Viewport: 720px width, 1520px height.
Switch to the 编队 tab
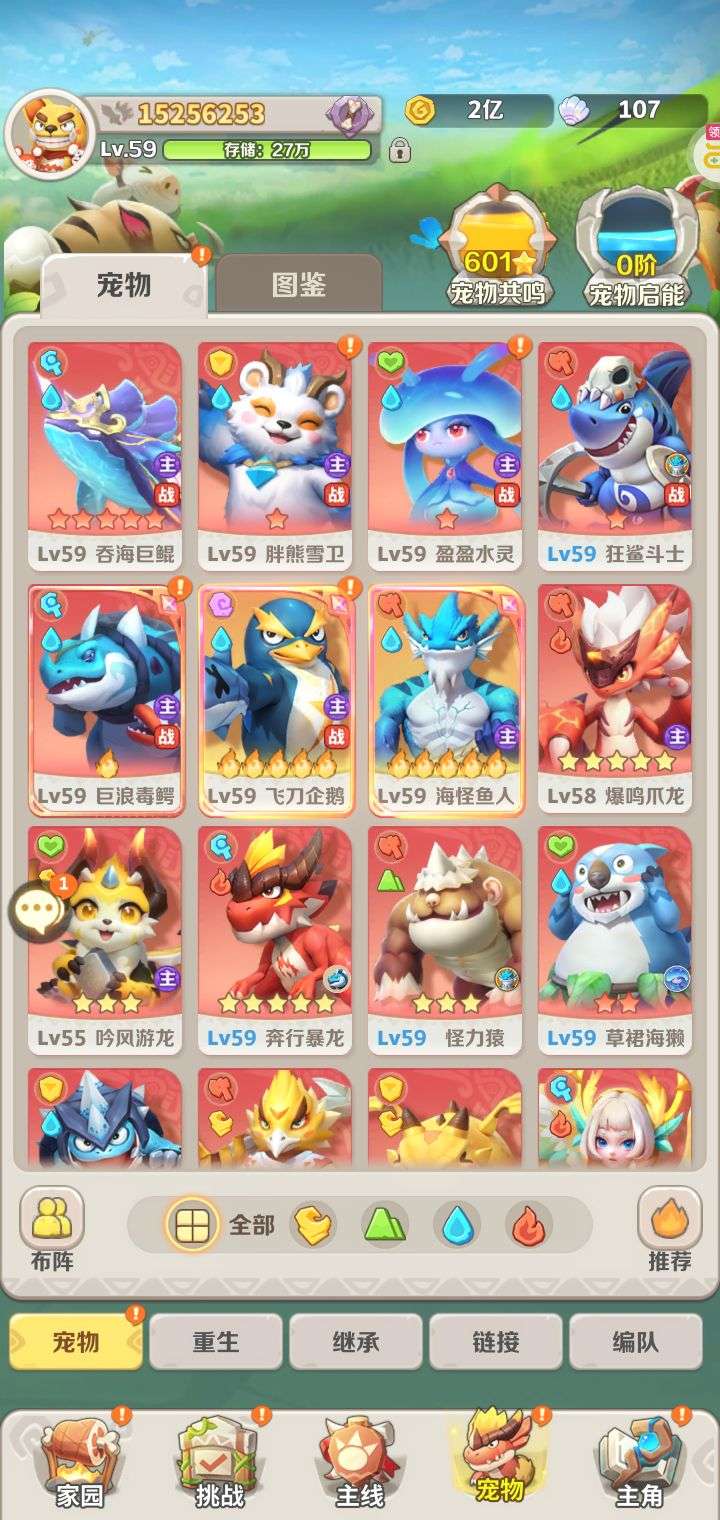(636, 1341)
